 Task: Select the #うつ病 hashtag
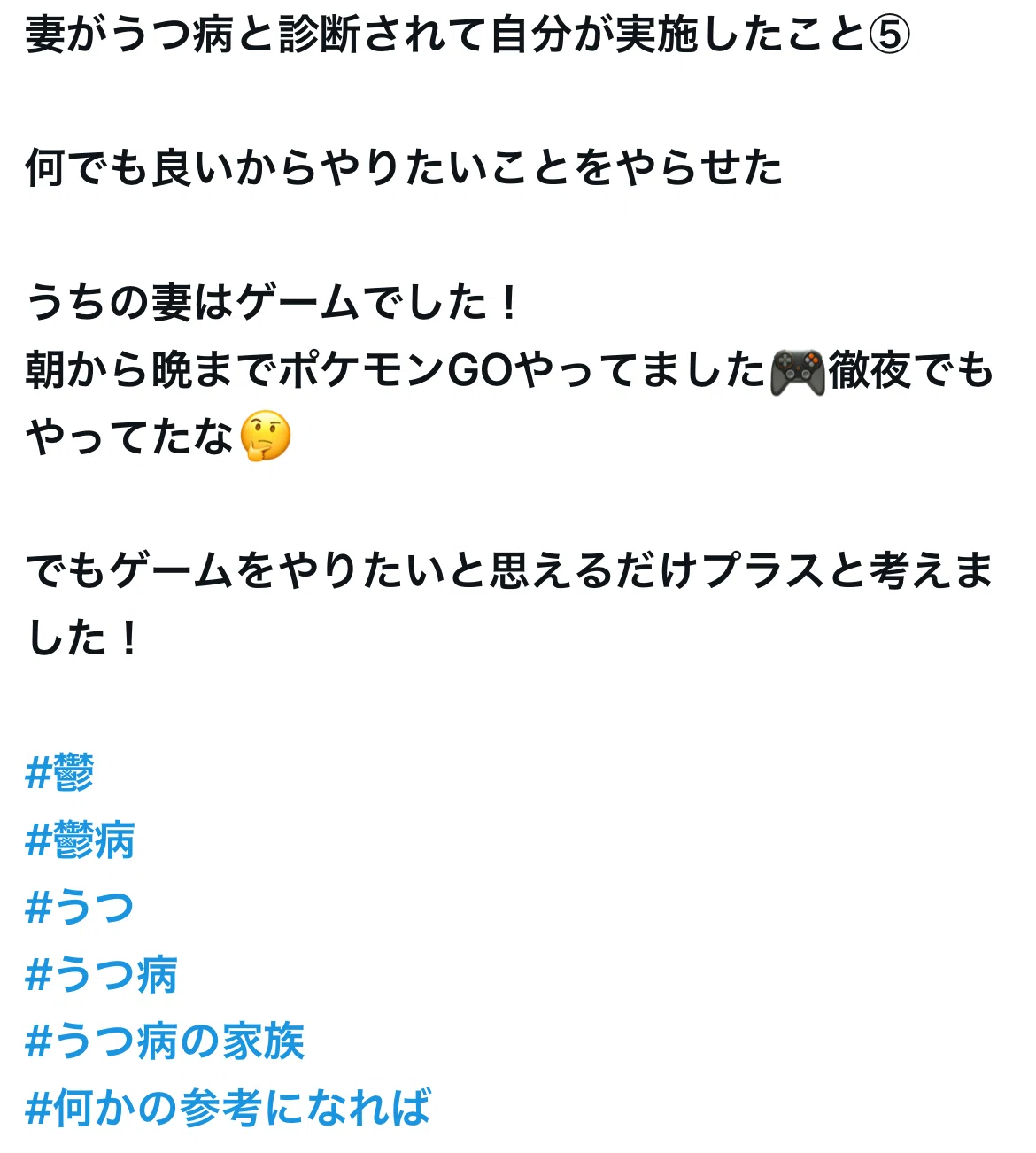101,975
